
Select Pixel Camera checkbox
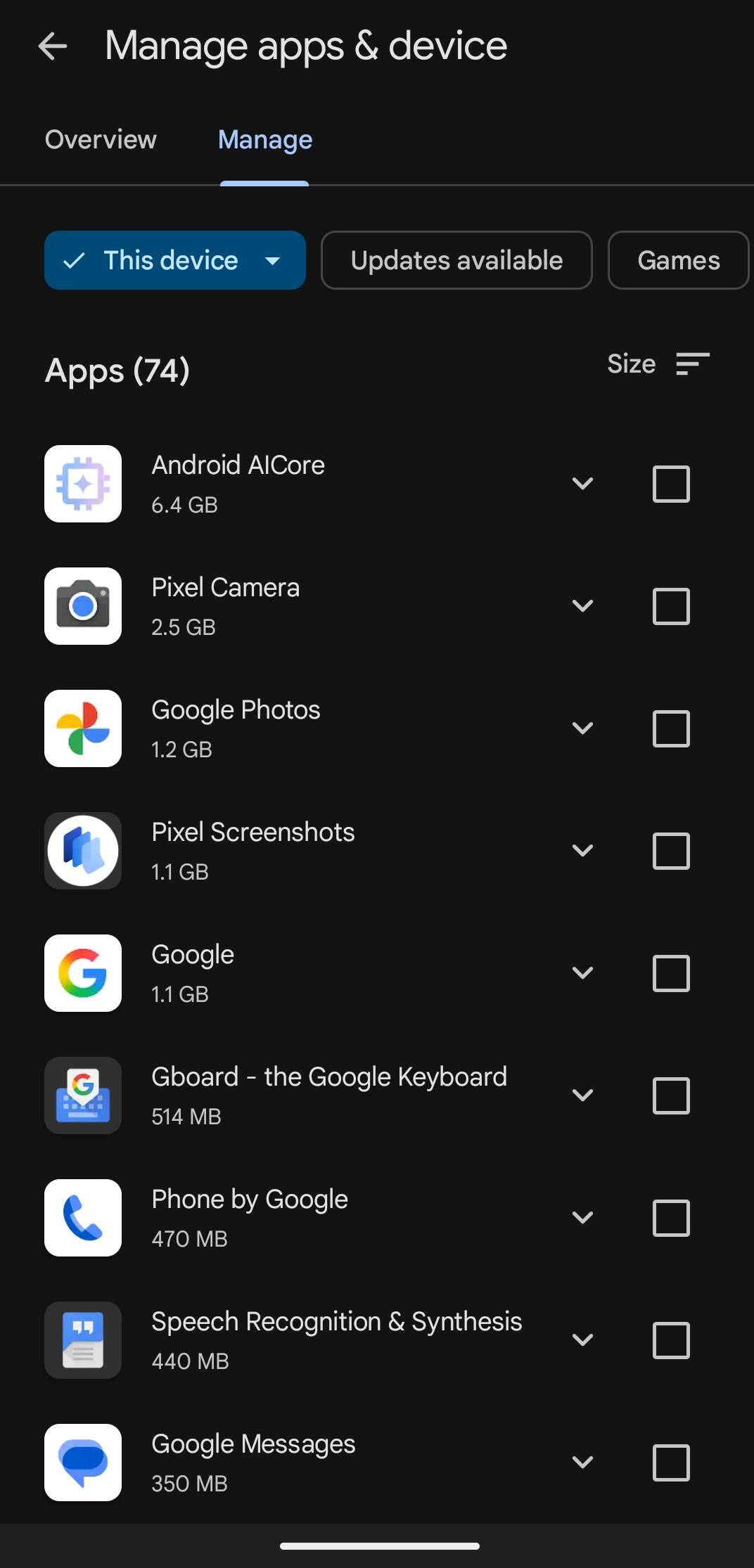[x=671, y=606]
